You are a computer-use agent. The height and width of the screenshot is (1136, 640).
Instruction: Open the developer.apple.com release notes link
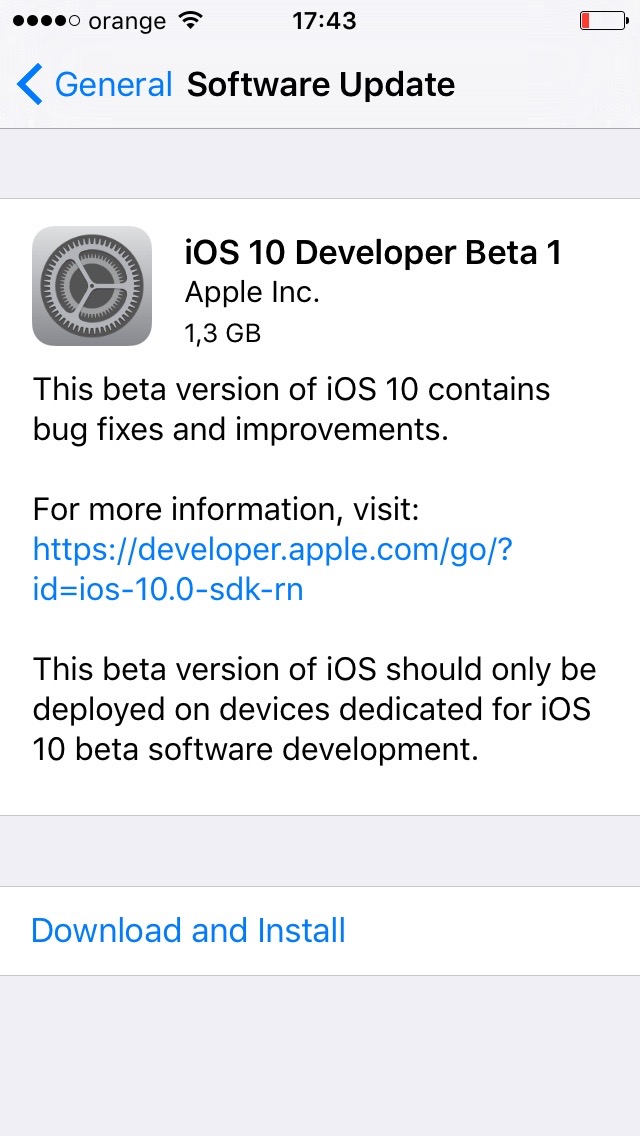click(x=273, y=571)
